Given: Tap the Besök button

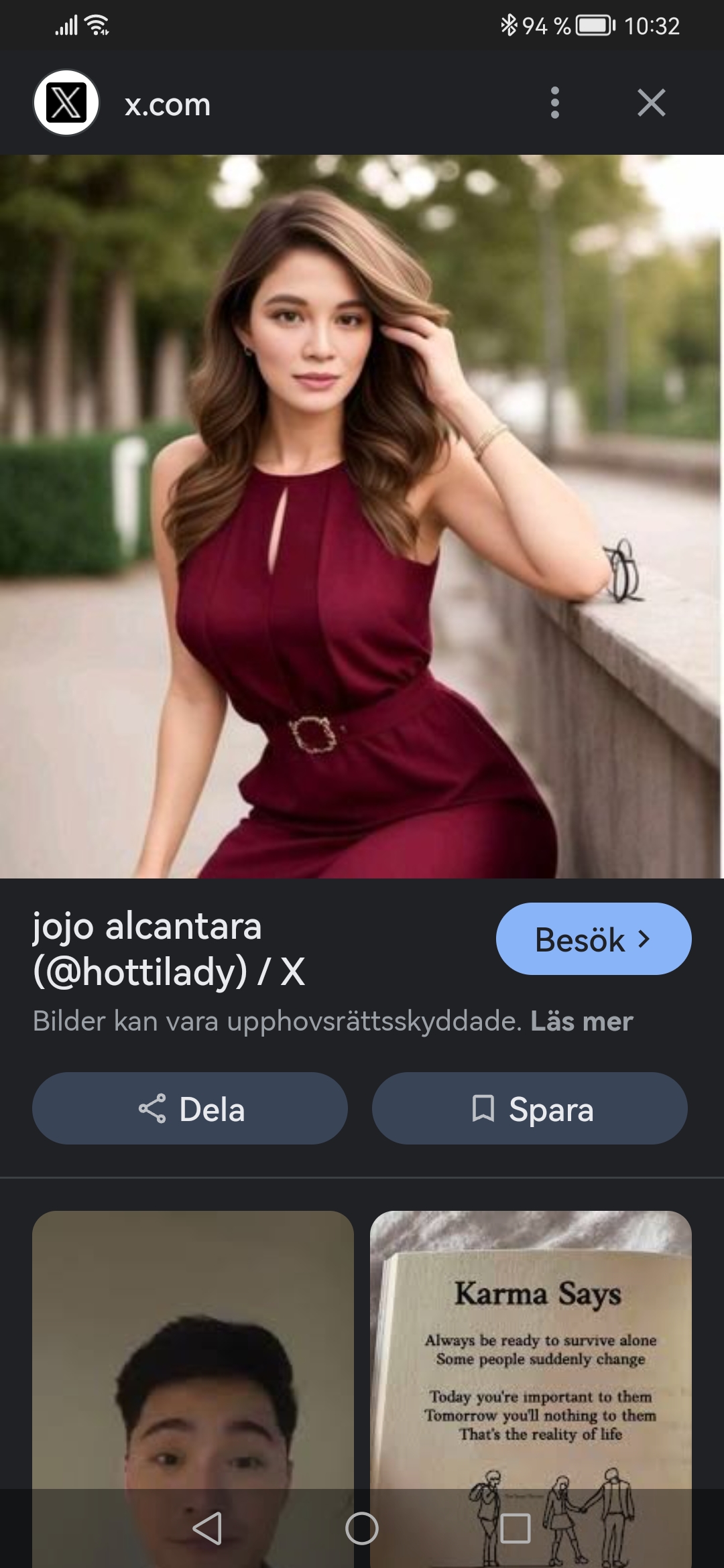Looking at the screenshot, I should coord(593,939).
